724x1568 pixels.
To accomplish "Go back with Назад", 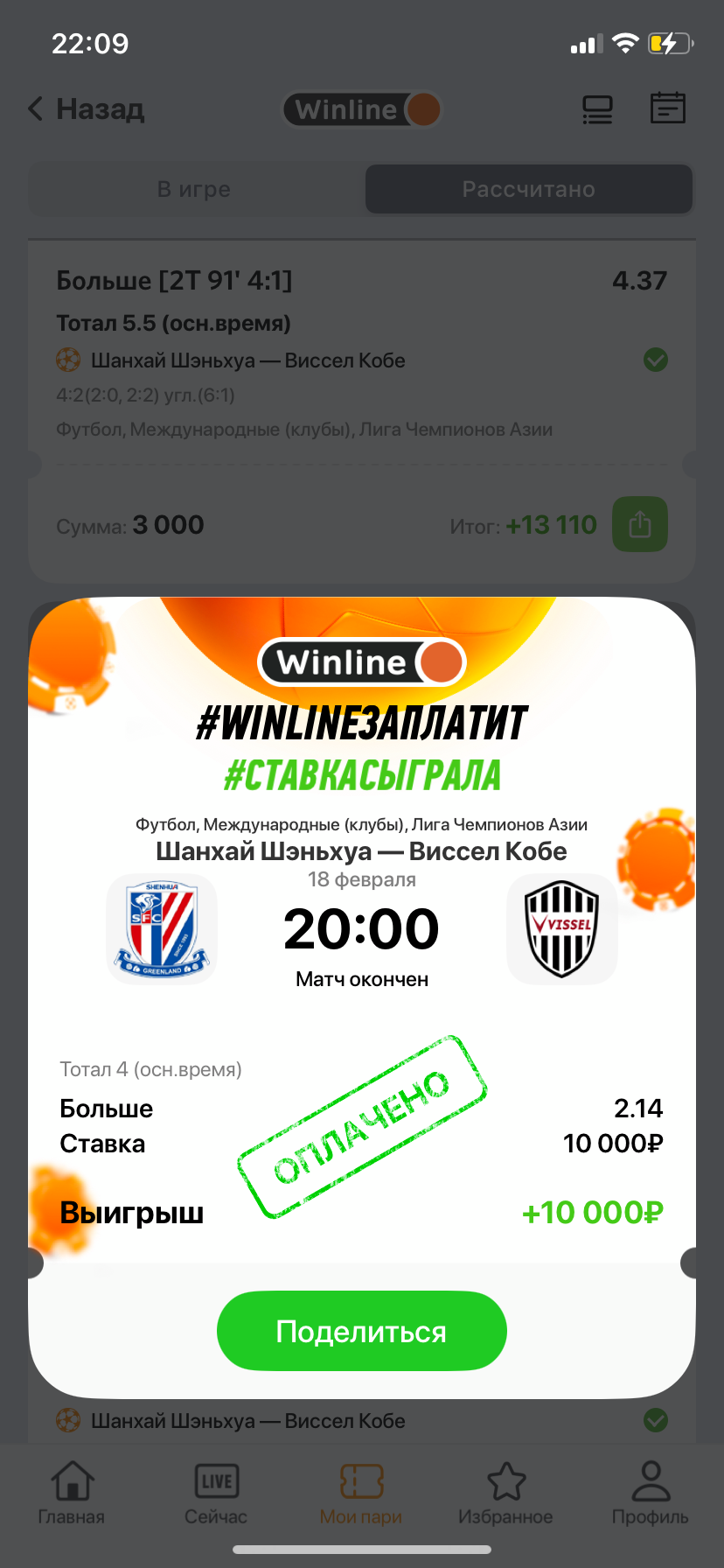I will [86, 109].
